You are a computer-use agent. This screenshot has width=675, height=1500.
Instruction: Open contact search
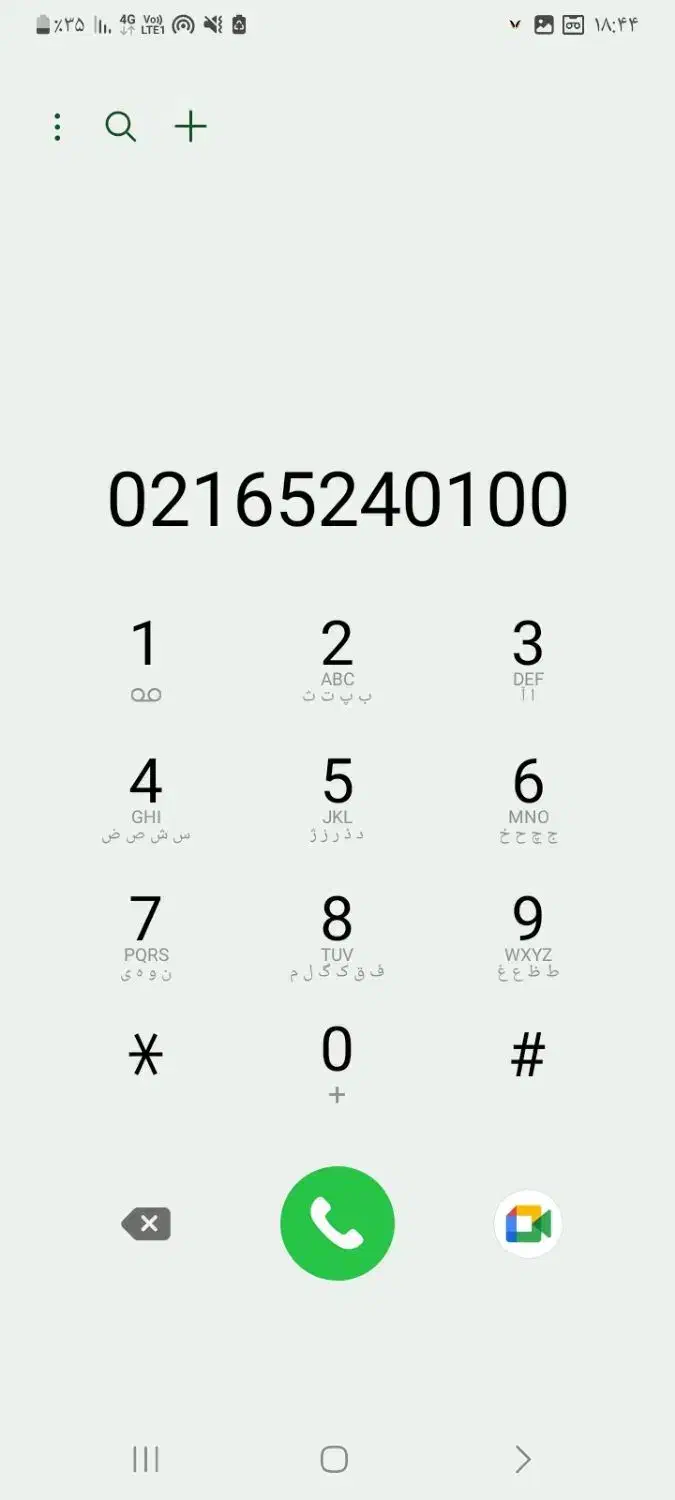120,127
